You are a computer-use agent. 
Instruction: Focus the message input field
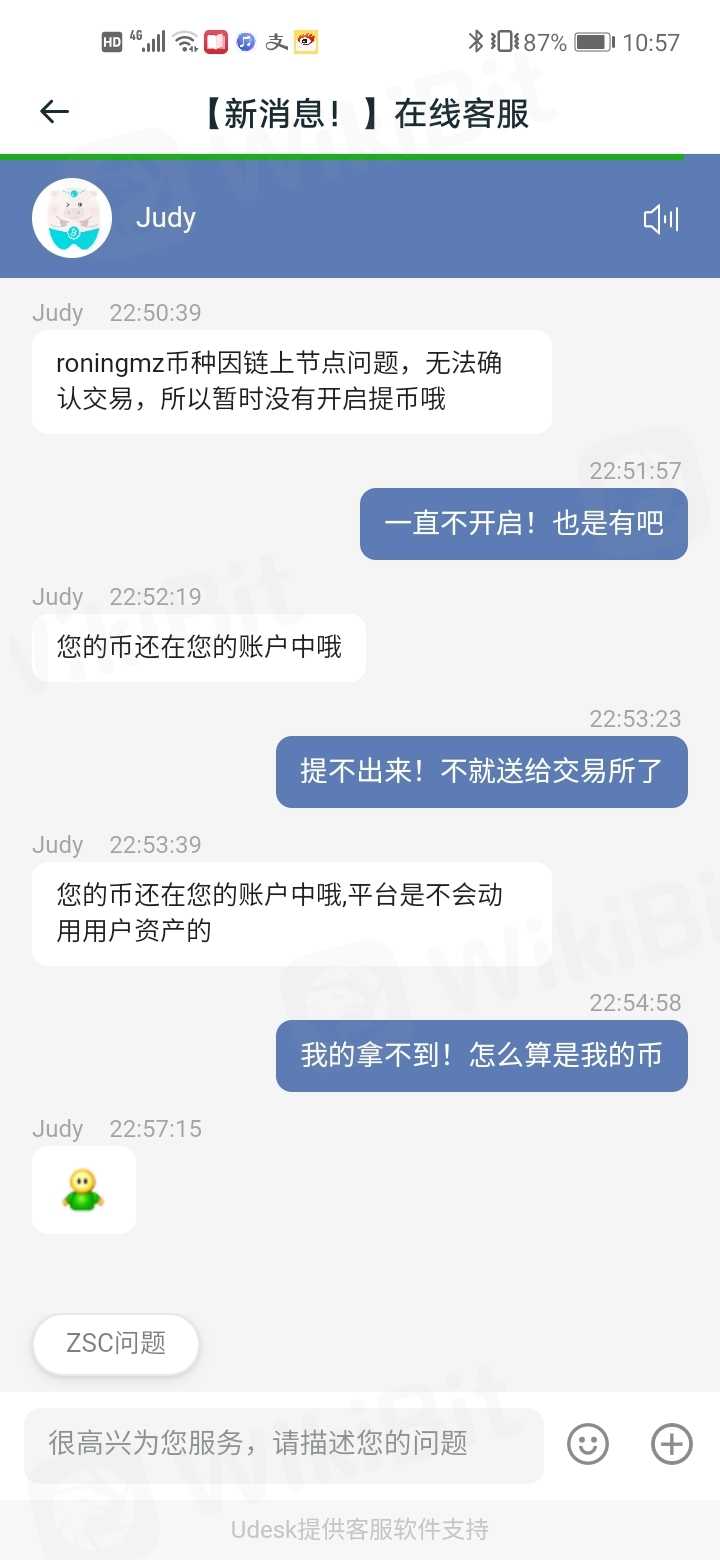284,1444
